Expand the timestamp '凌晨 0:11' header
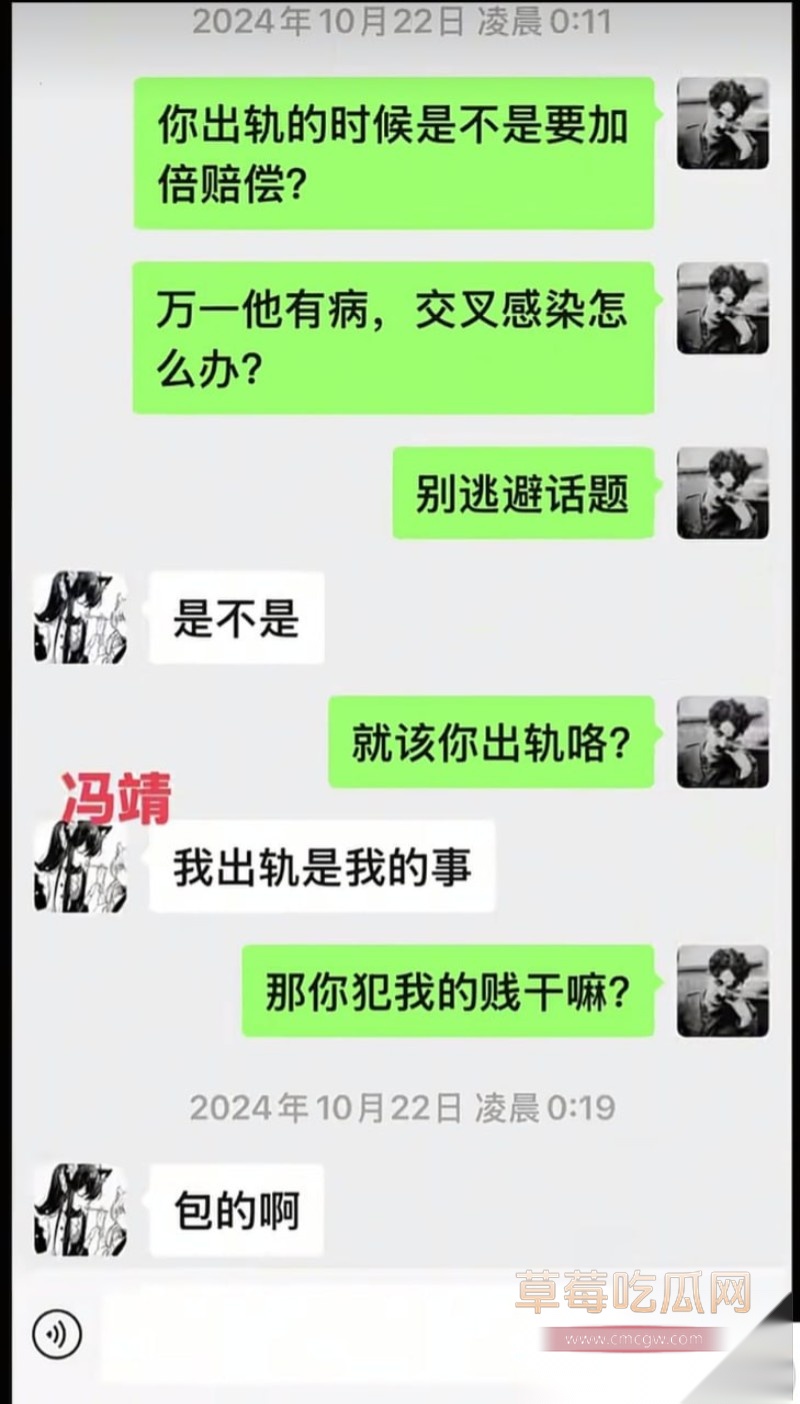 click(x=400, y=22)
